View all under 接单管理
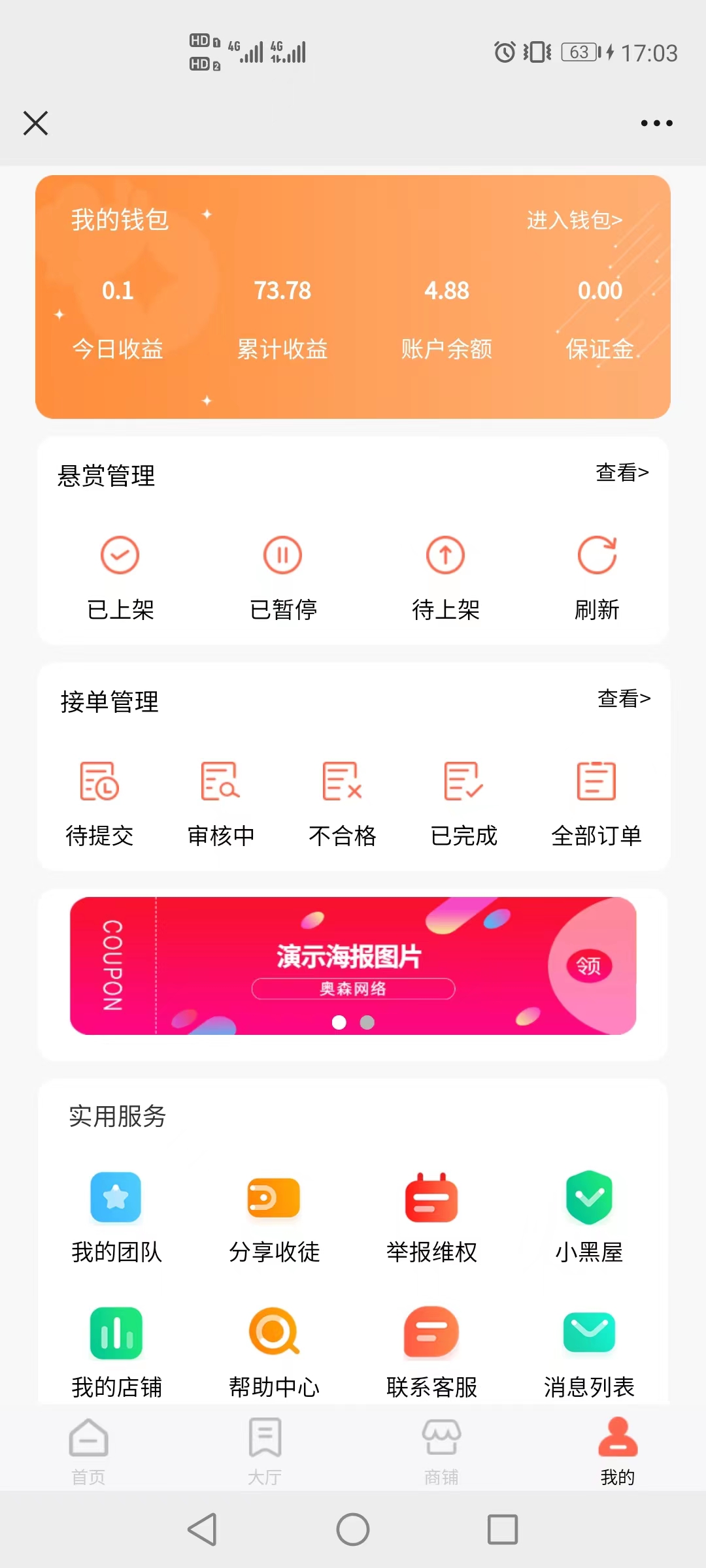706x1568 pixels. pyautogui.click(x=624, y=698)
